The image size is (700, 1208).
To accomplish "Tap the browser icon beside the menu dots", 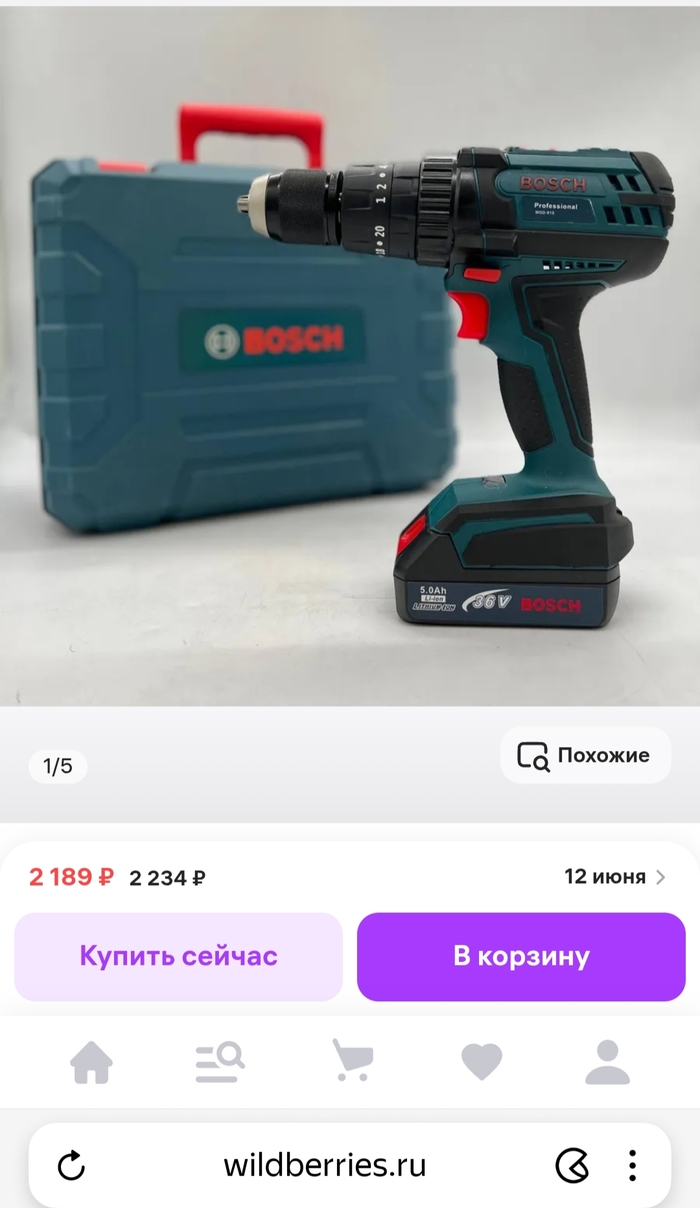I will click(x=572, y=1165).
